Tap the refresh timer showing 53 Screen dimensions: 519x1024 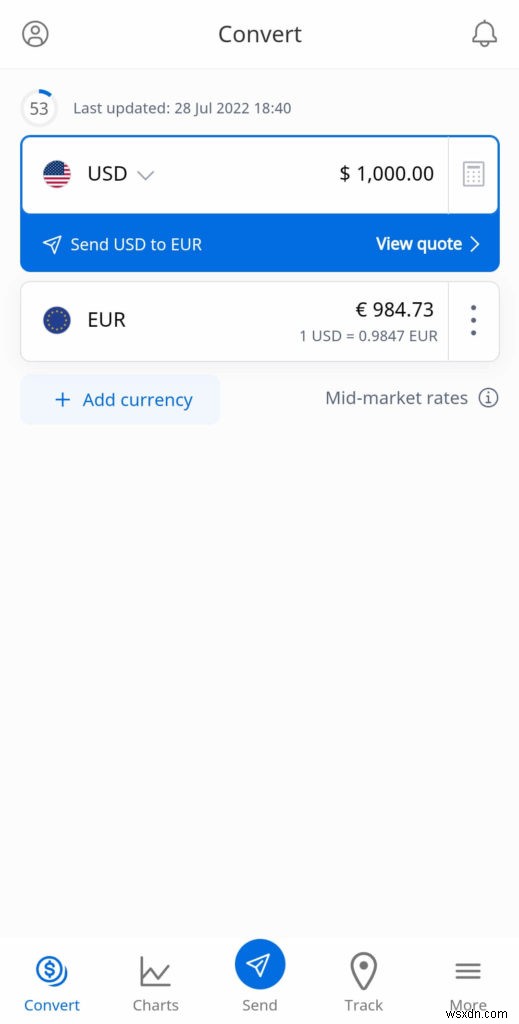click(39, 108)
